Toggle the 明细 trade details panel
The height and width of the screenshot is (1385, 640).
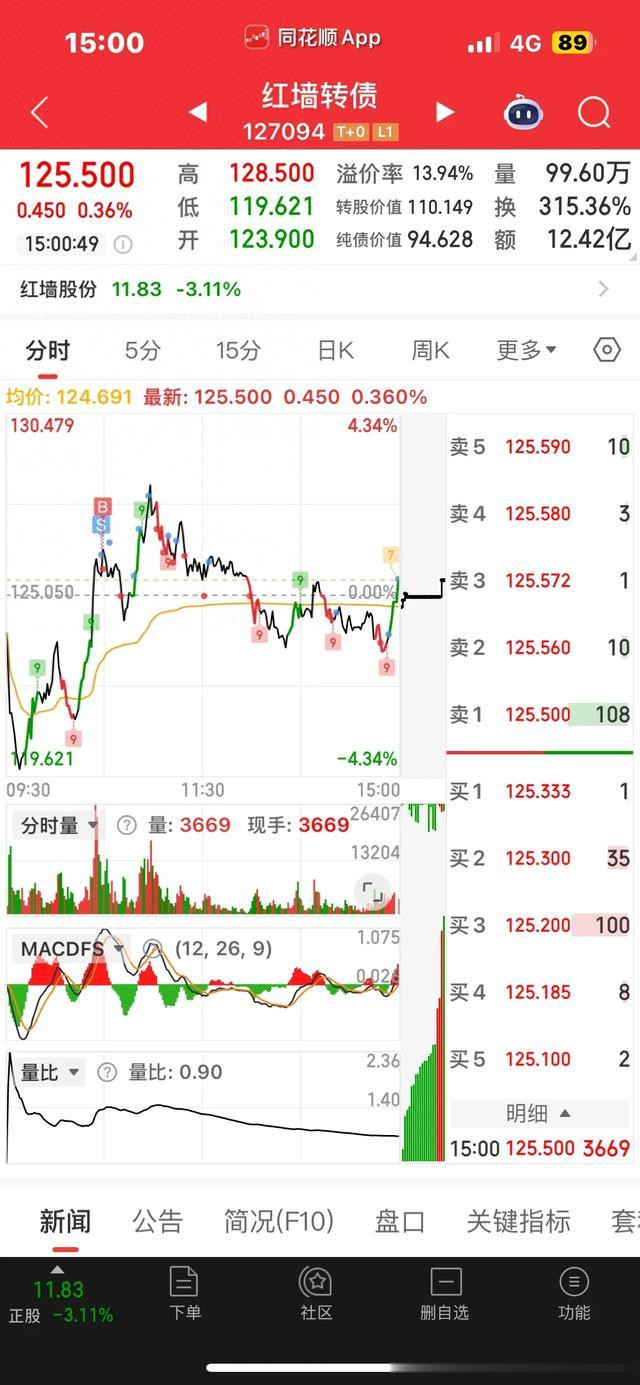(x=538, y=1113)
